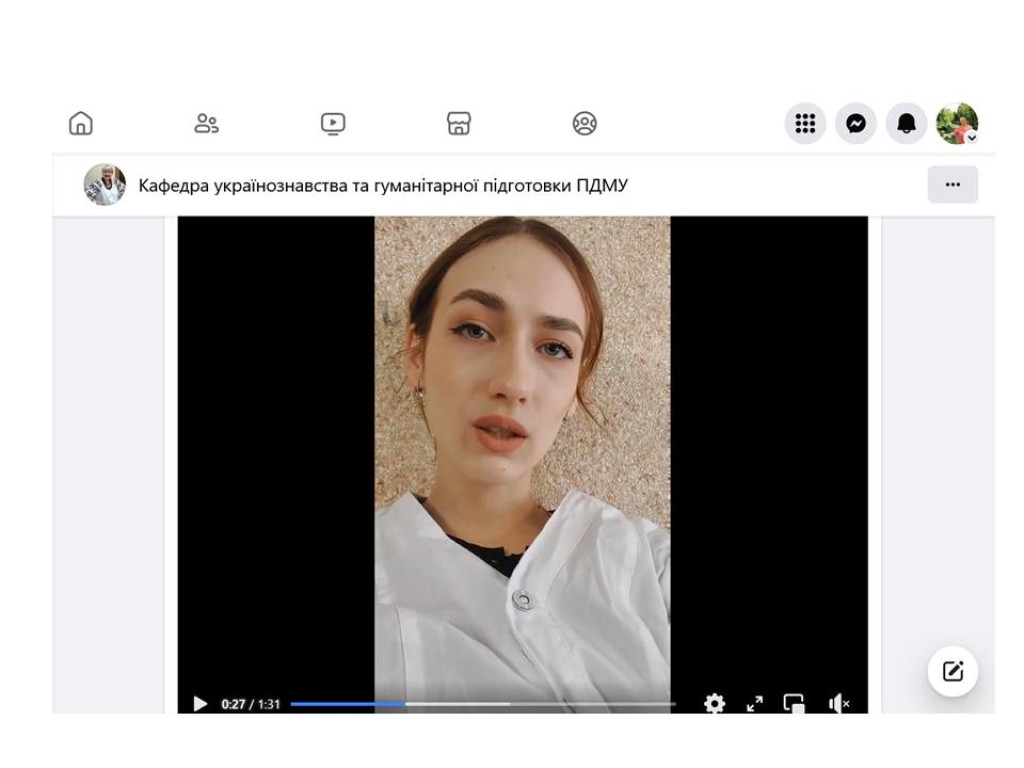
Task: Play the video
Action: [200, 703]
